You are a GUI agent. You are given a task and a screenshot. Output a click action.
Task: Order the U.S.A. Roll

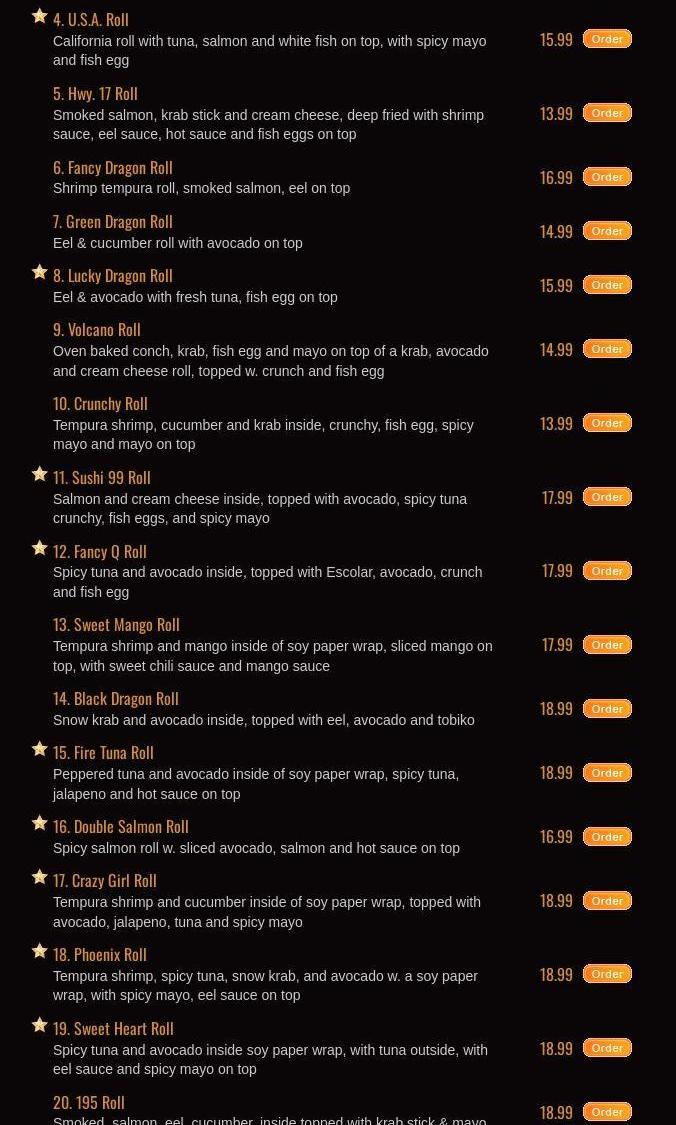[x=607, y=39]
